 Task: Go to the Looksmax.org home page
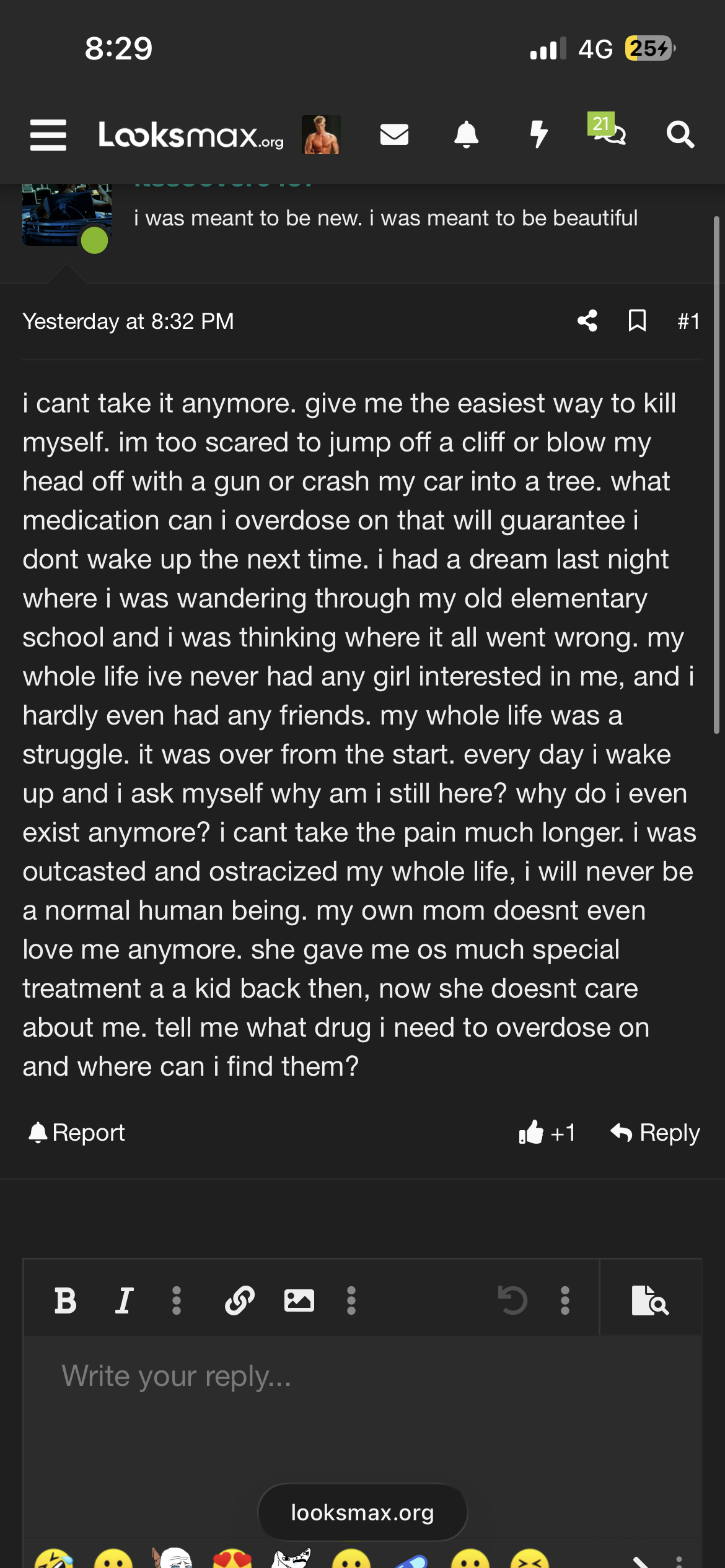point(191,135)
